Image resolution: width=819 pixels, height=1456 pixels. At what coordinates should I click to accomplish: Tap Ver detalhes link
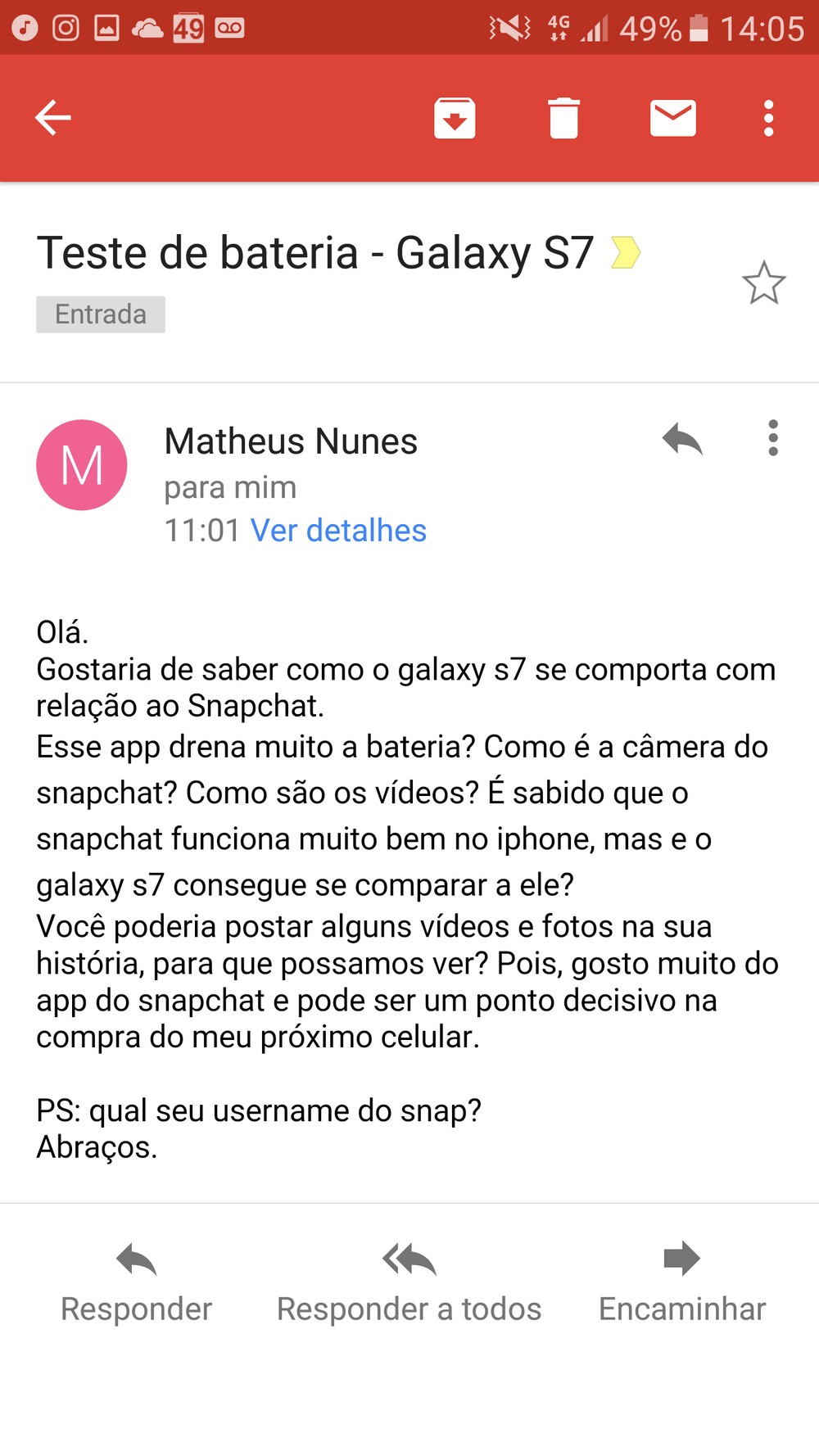[x=338, y=531]
